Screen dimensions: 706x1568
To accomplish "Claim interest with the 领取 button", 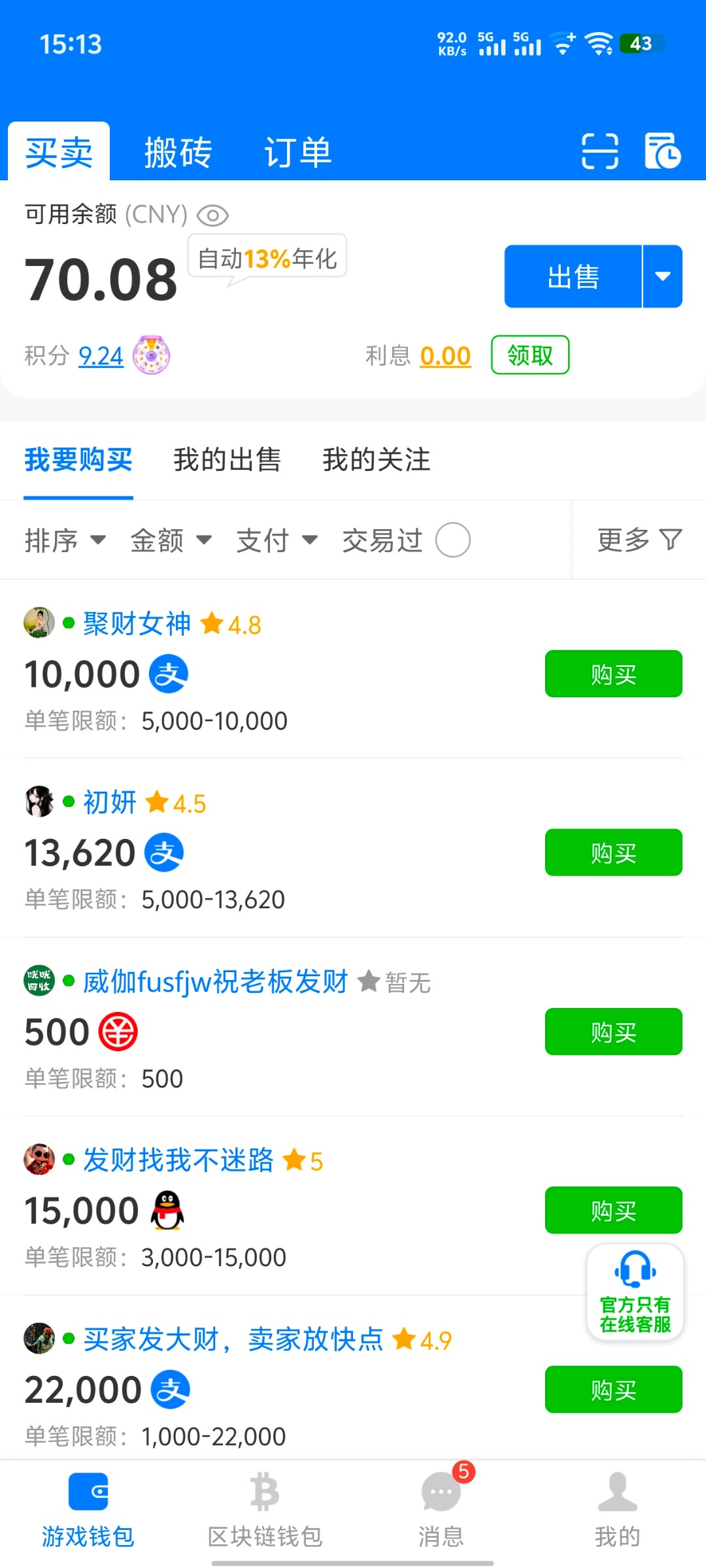I will click(530, 355).
